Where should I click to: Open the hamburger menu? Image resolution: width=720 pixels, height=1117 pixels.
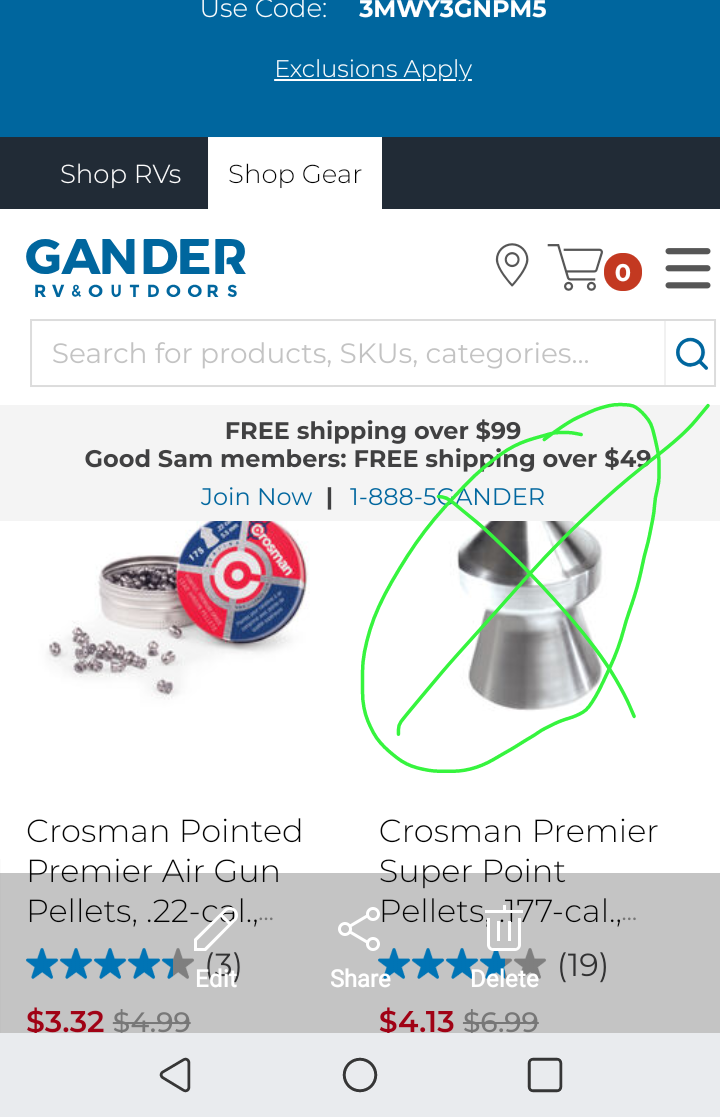(x=688, y=268)
